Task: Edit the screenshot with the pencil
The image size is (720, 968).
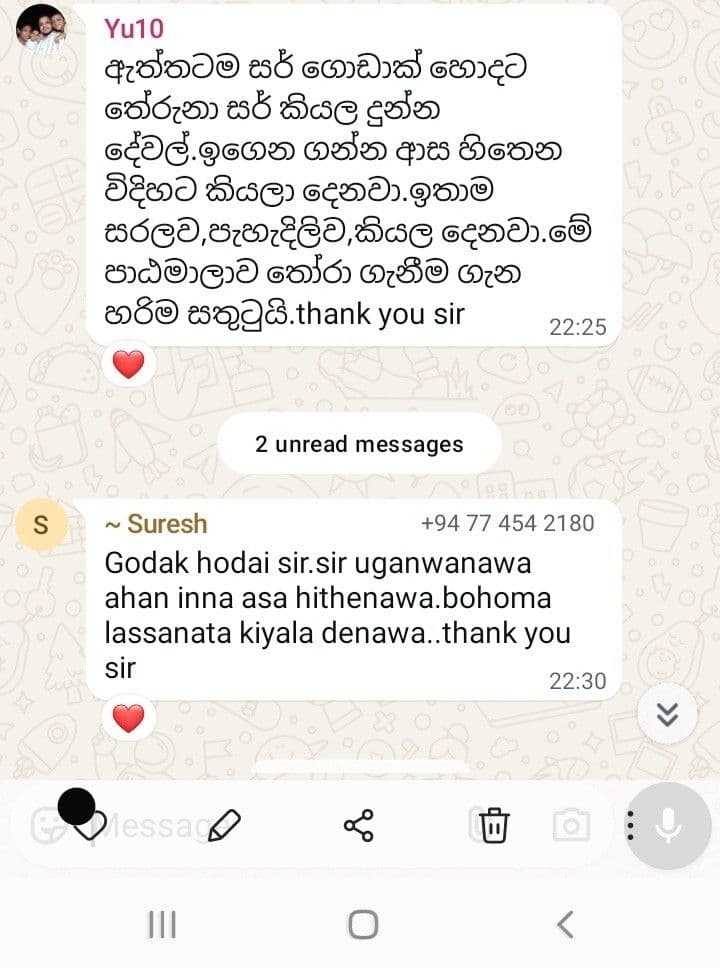Action: (225, 825)
